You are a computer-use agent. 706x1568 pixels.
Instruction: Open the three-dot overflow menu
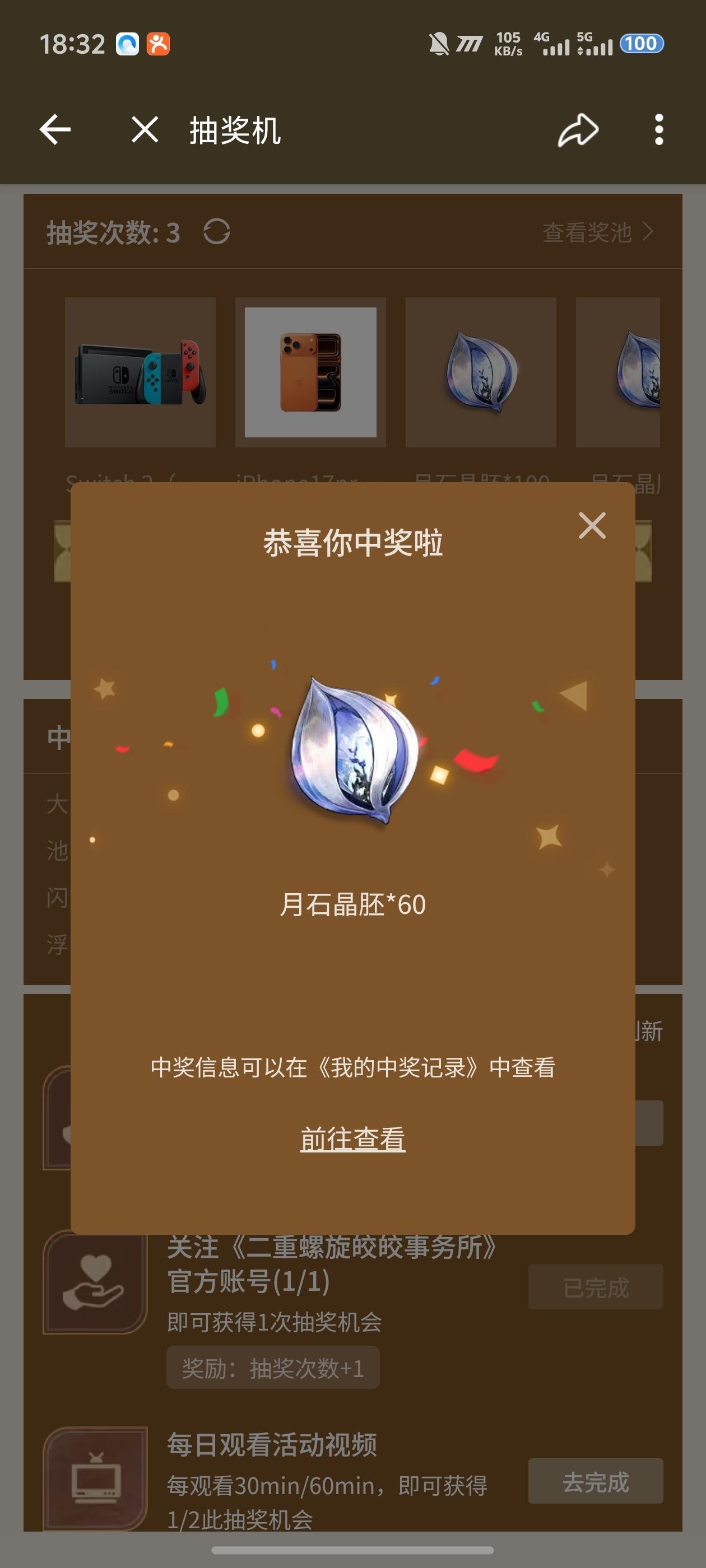pyautogui.click(x=658, y=130)
